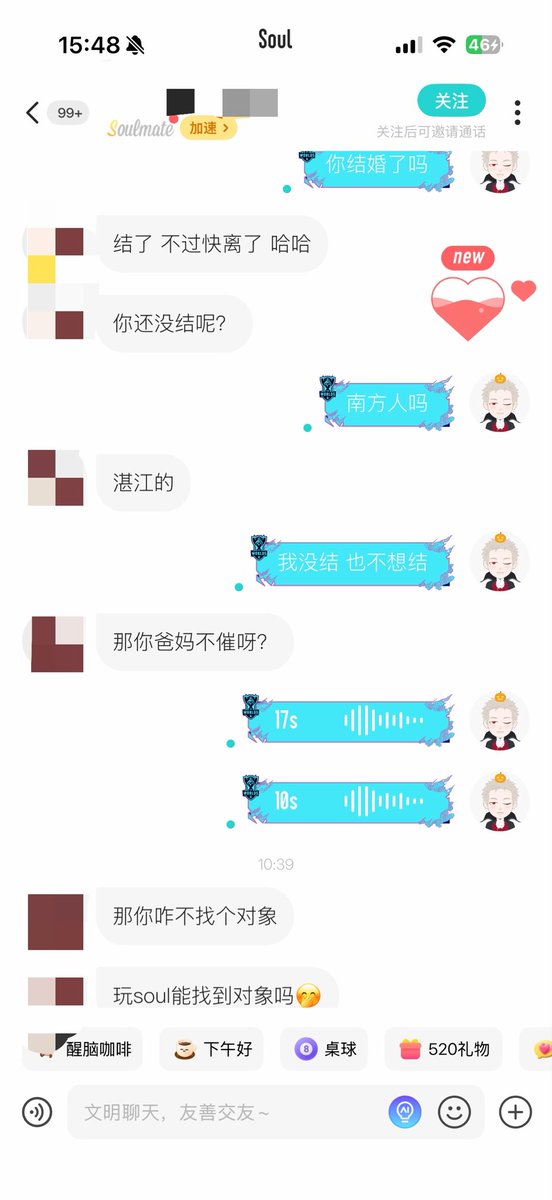Start the 桌球 game chip
The height and width of the screenshot is (1200, 552).
click(324, 1050)
